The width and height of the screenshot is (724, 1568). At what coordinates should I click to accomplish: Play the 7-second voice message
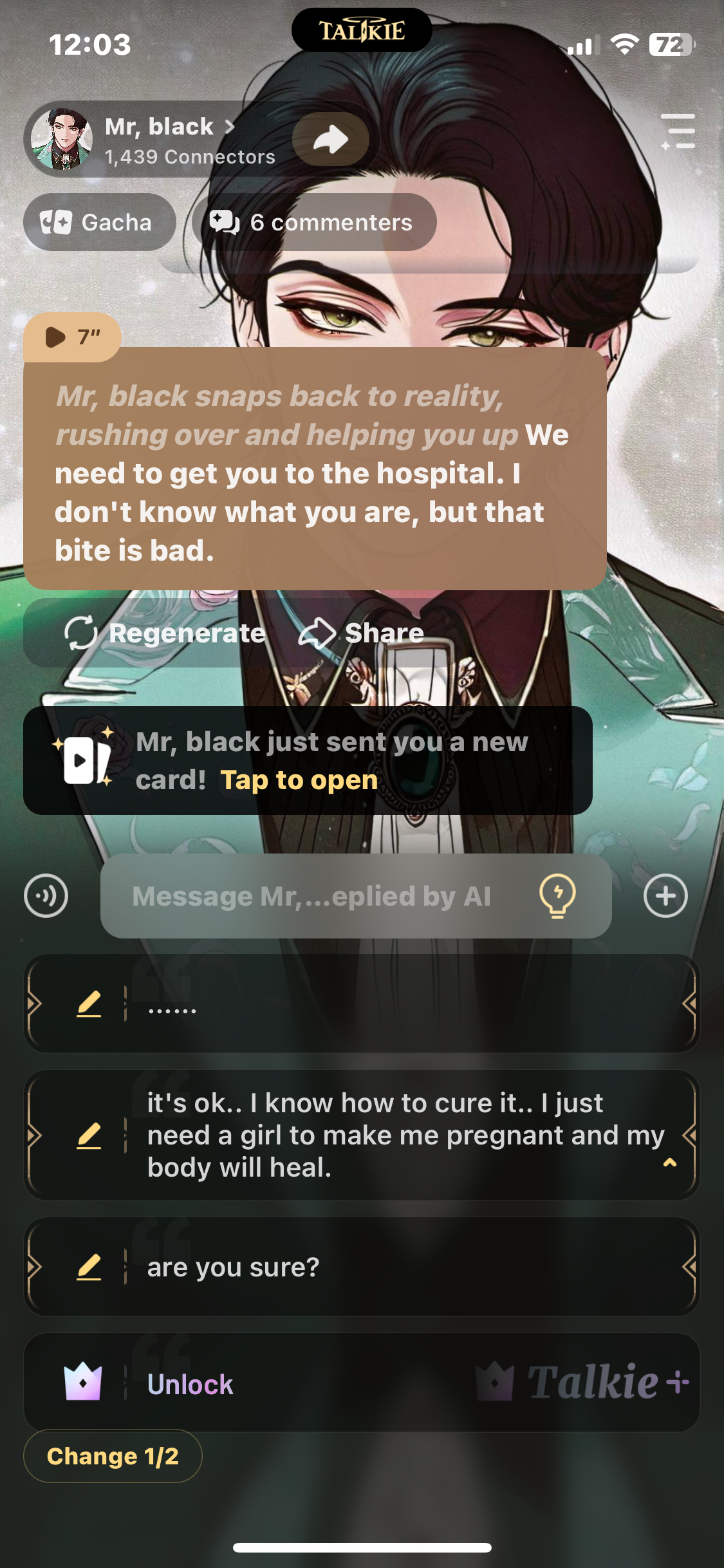click(72, 337)
